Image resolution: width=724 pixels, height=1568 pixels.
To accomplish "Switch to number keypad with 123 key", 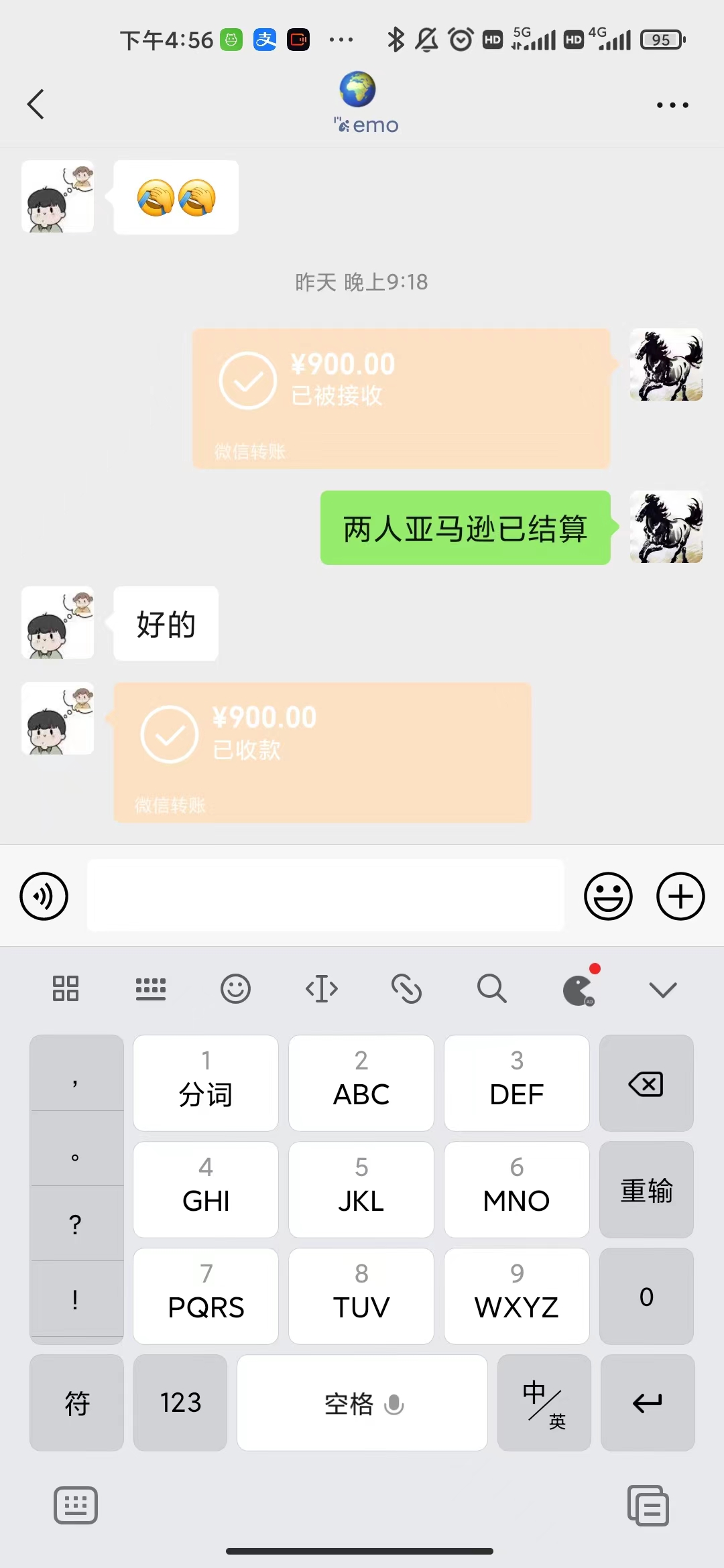I will (x=180, y=1403).
